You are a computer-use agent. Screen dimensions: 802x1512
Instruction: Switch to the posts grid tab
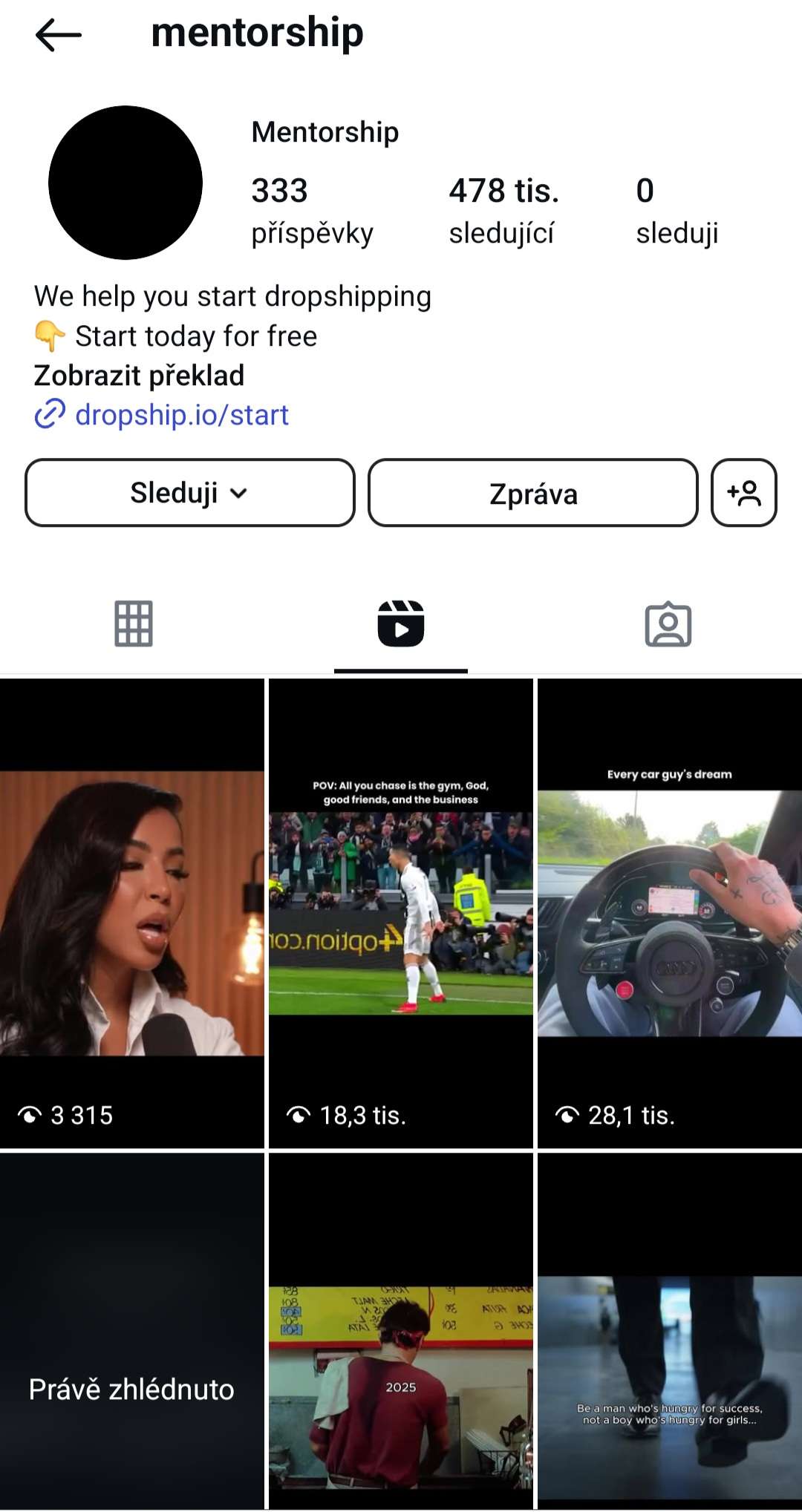pyautogui.click(x=134, y=624)
